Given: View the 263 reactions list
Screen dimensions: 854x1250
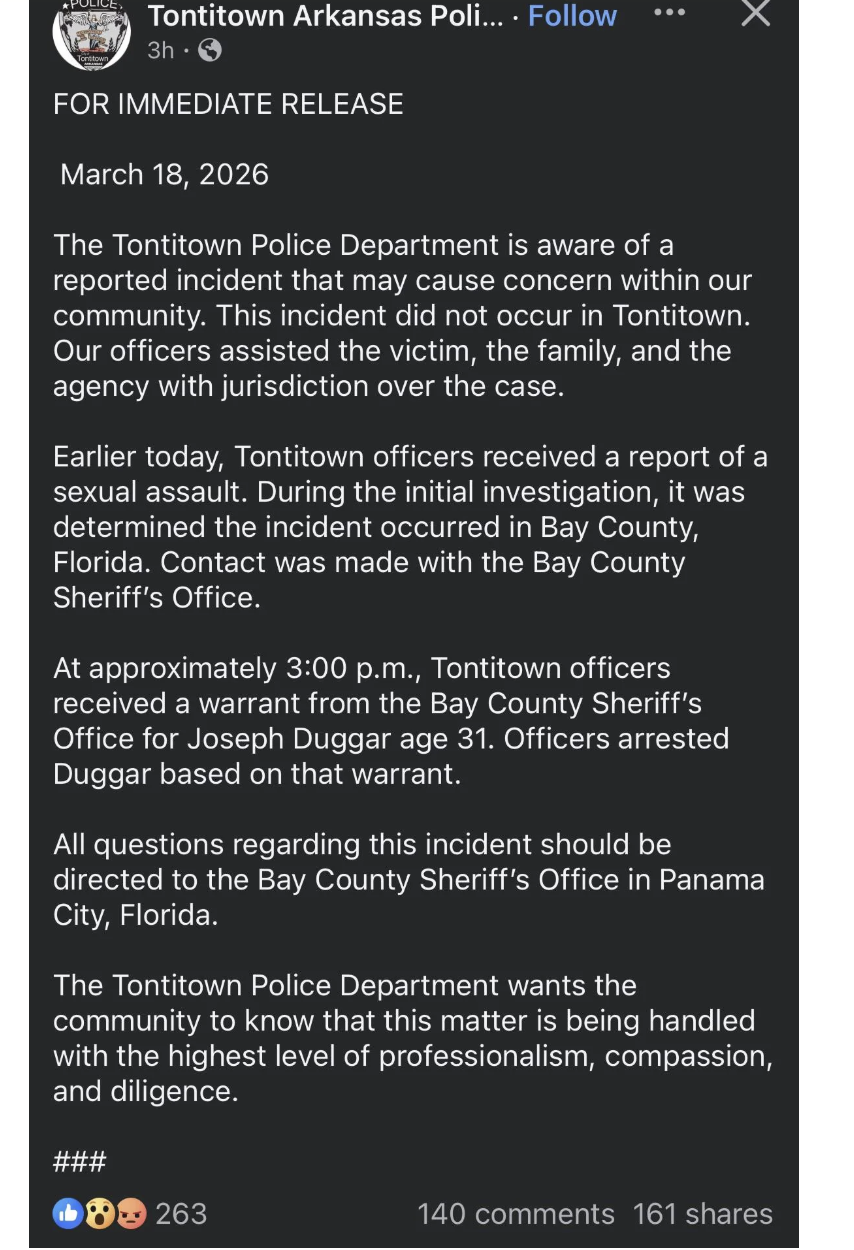Looking at the screenshot, I should pyautogui.click(x=130, y=1214).
